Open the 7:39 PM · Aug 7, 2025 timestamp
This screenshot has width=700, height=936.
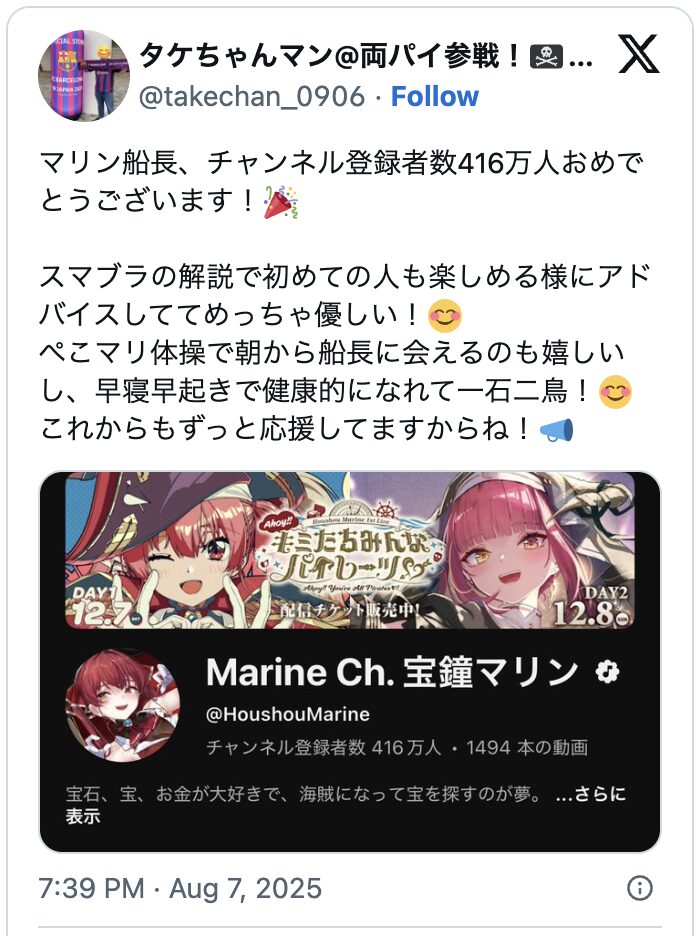(180, 887)
